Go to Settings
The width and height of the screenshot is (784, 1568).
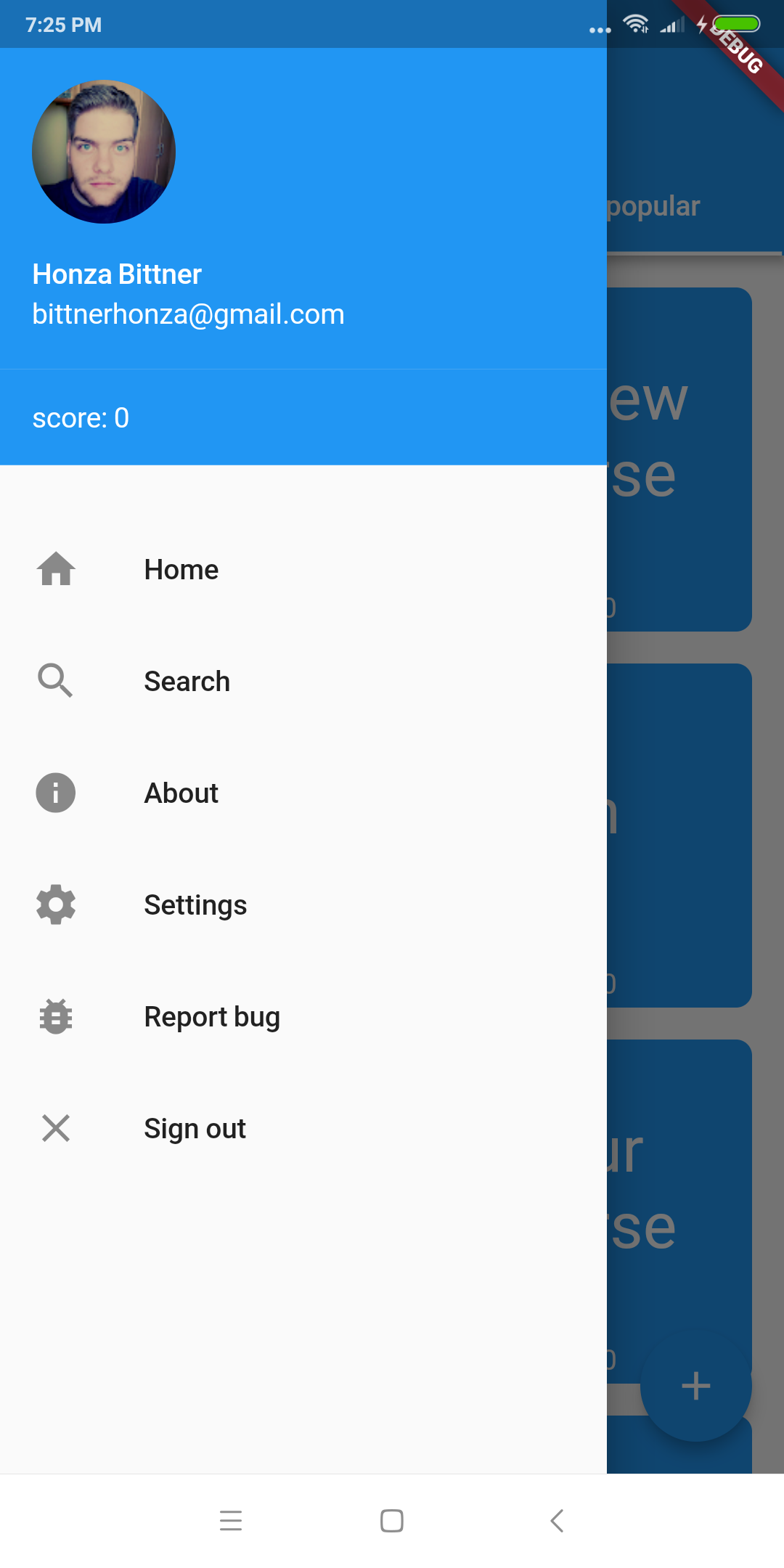pyautogui.click(x=303, y=905)
